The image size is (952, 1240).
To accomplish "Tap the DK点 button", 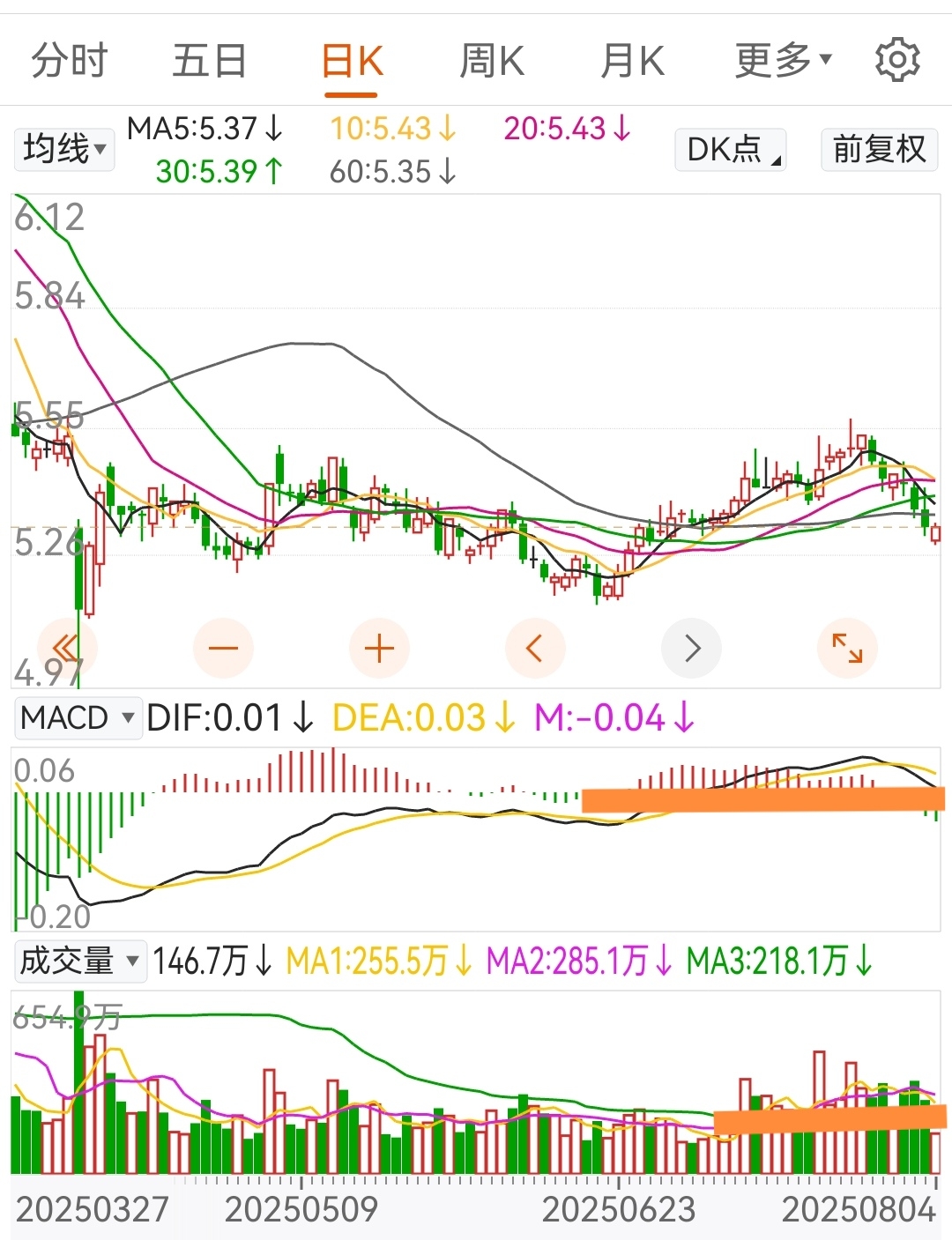I will 731,150.
